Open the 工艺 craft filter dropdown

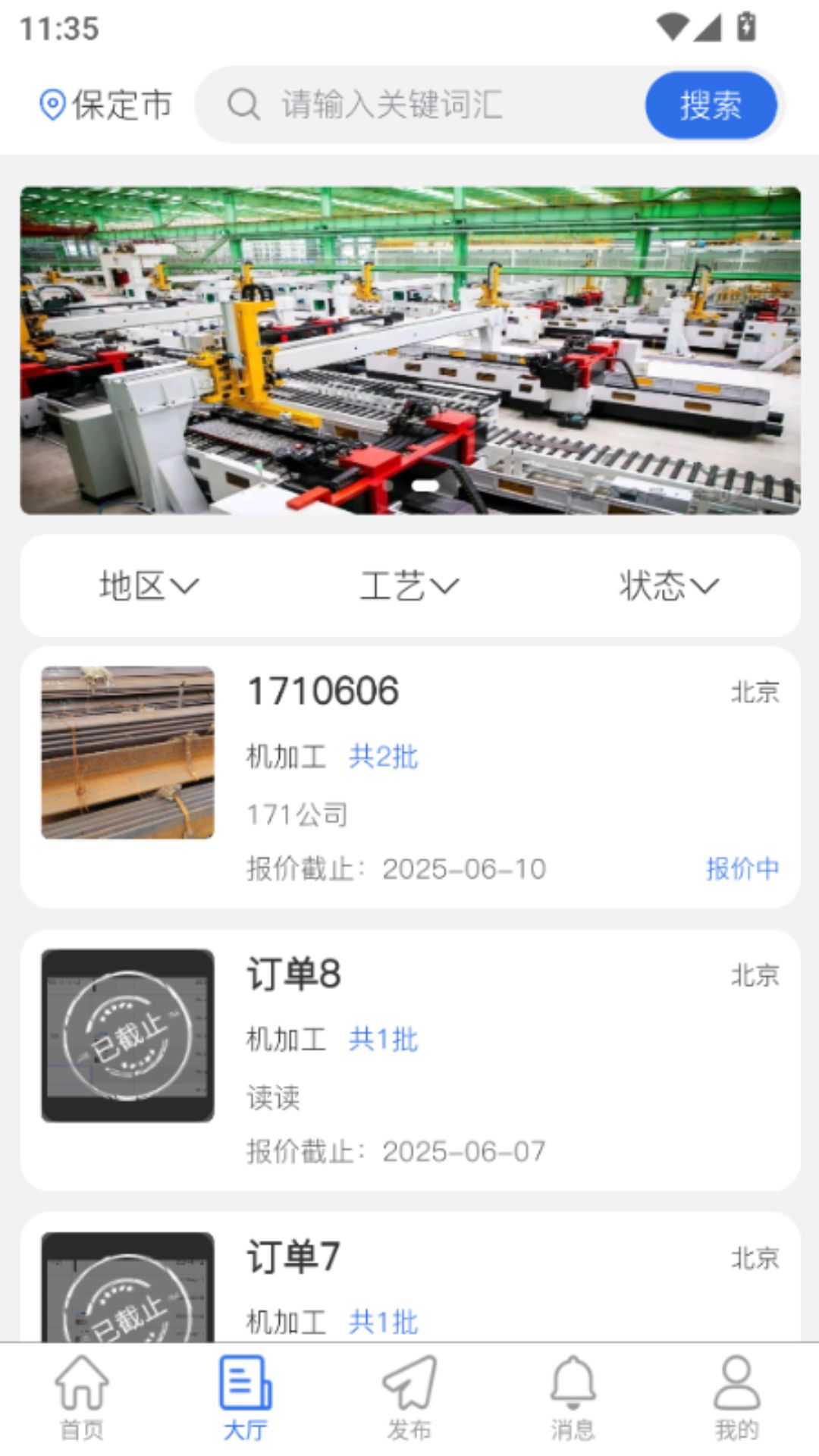(x=410, y=585)
